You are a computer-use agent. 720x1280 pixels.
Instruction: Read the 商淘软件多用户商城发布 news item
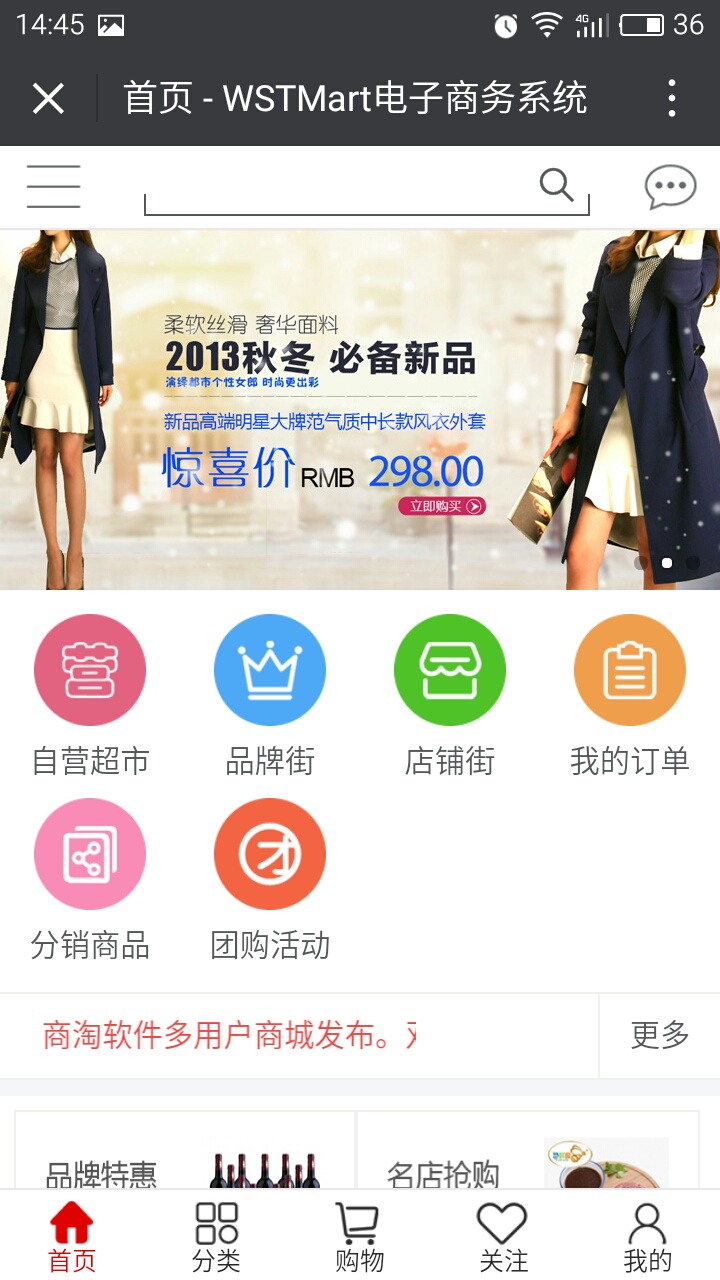click(x=230, y=1035)
